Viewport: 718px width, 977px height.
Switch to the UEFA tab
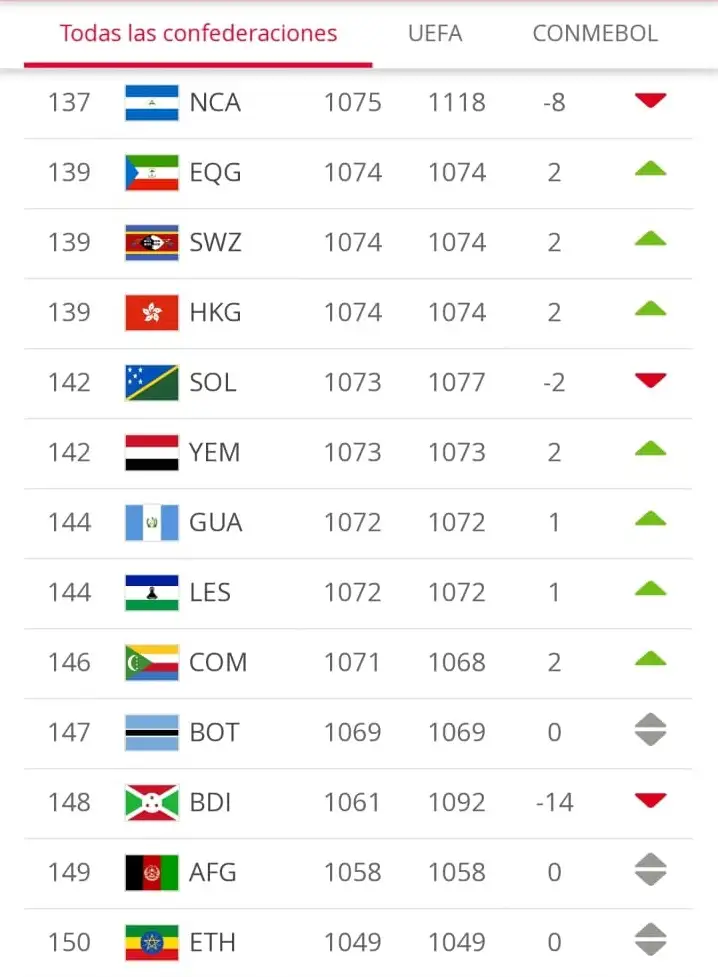coord(435,33)
